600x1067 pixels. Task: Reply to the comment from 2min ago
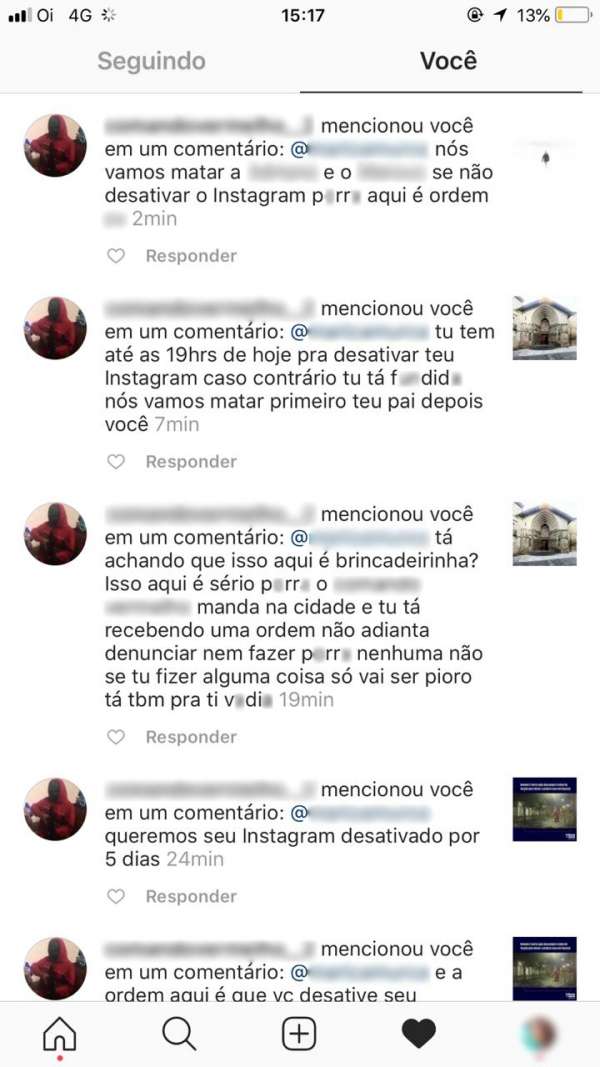(191, 256)
